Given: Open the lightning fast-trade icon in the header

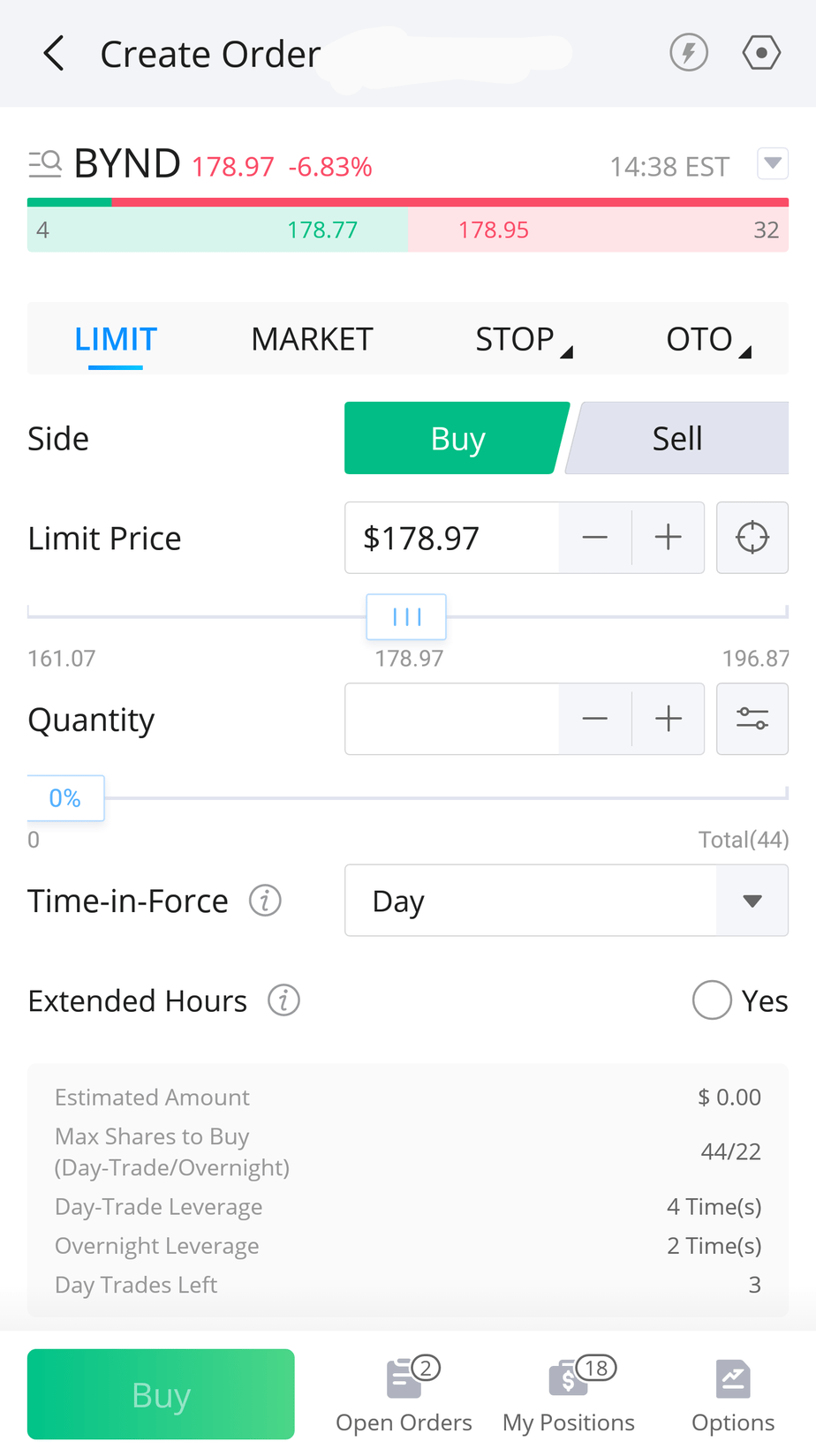Looking at the screenshot, I should coord(688,52).
